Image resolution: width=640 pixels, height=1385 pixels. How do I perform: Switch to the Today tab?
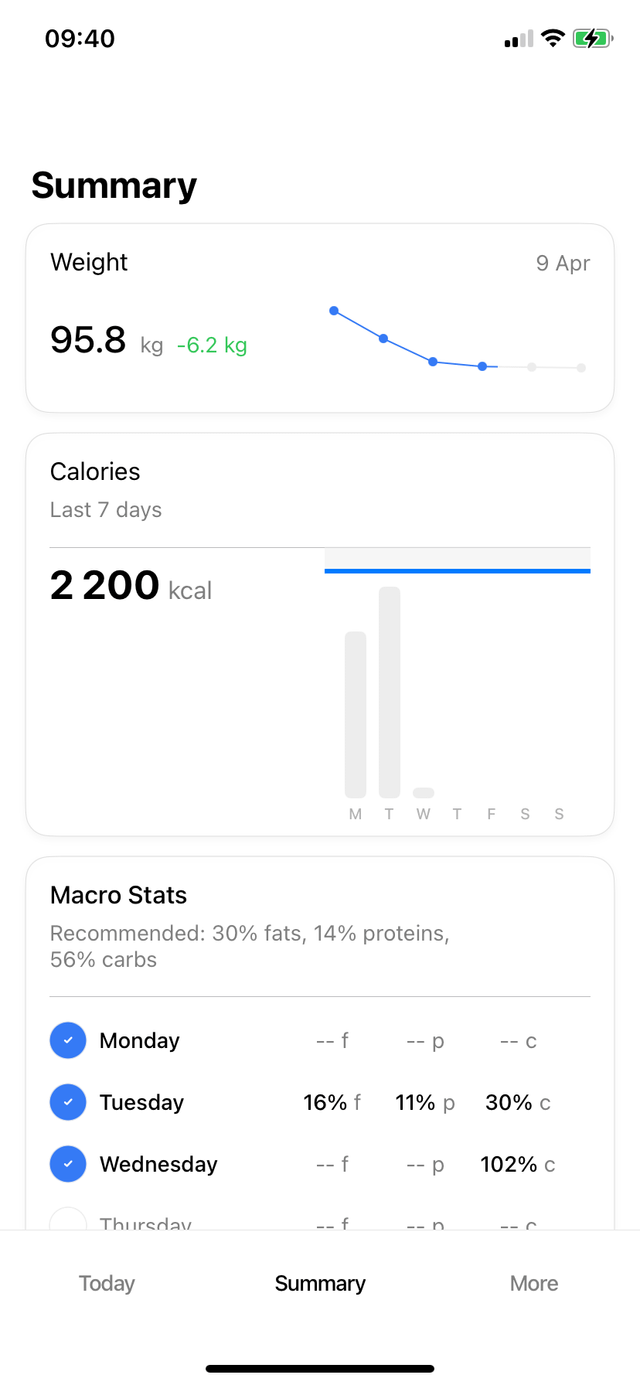(x=107, y=1284)
